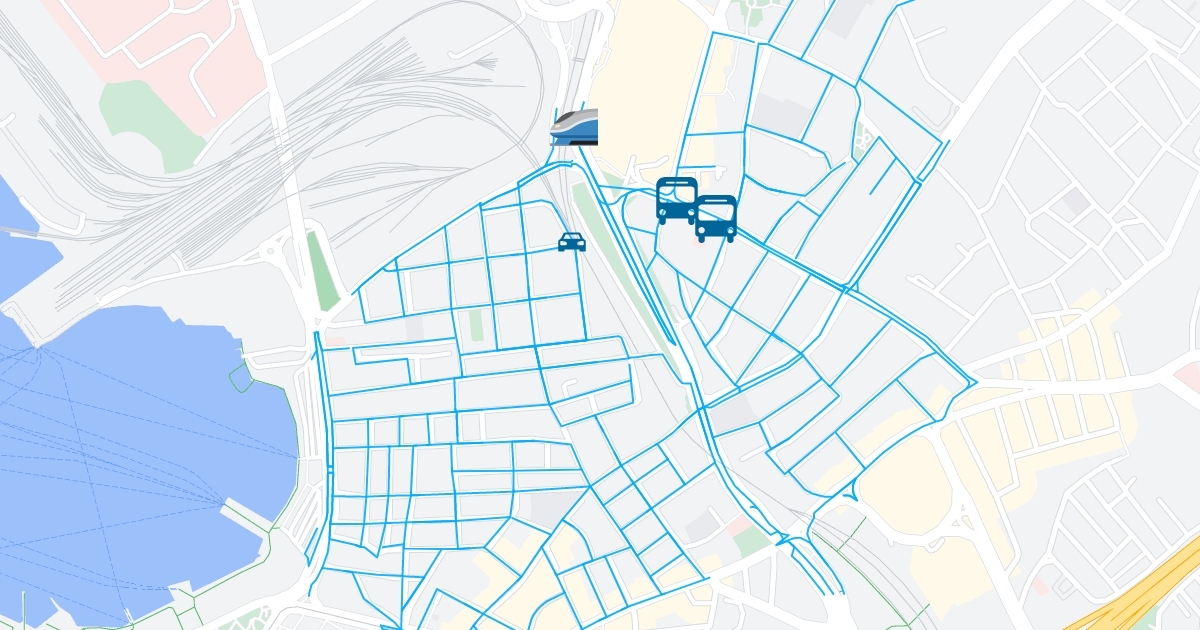1200x630 pixels.
Task: Select the train station marker on the map
Action: (575, 127)
